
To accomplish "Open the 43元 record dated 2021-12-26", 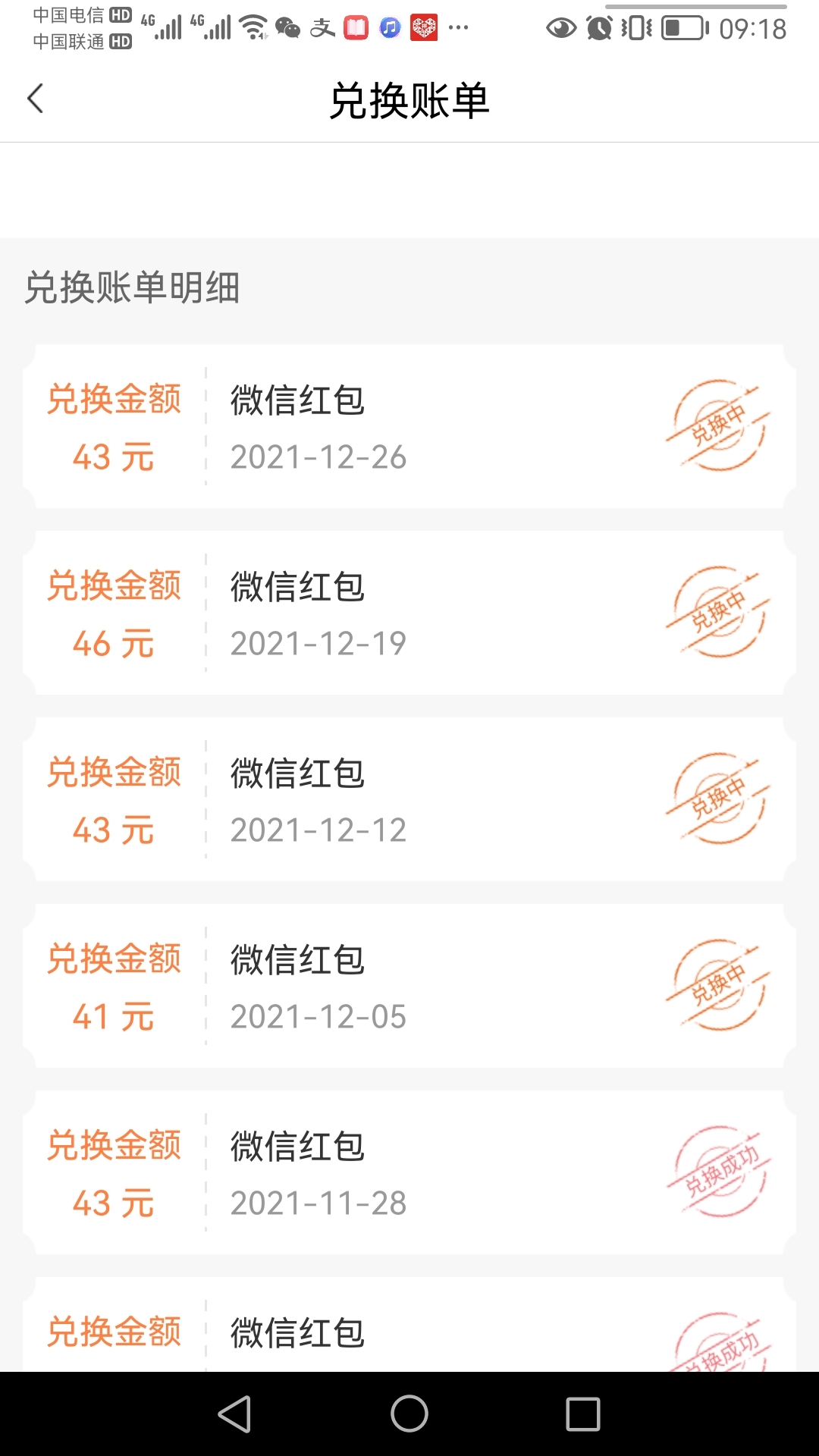I will [409, 427].
